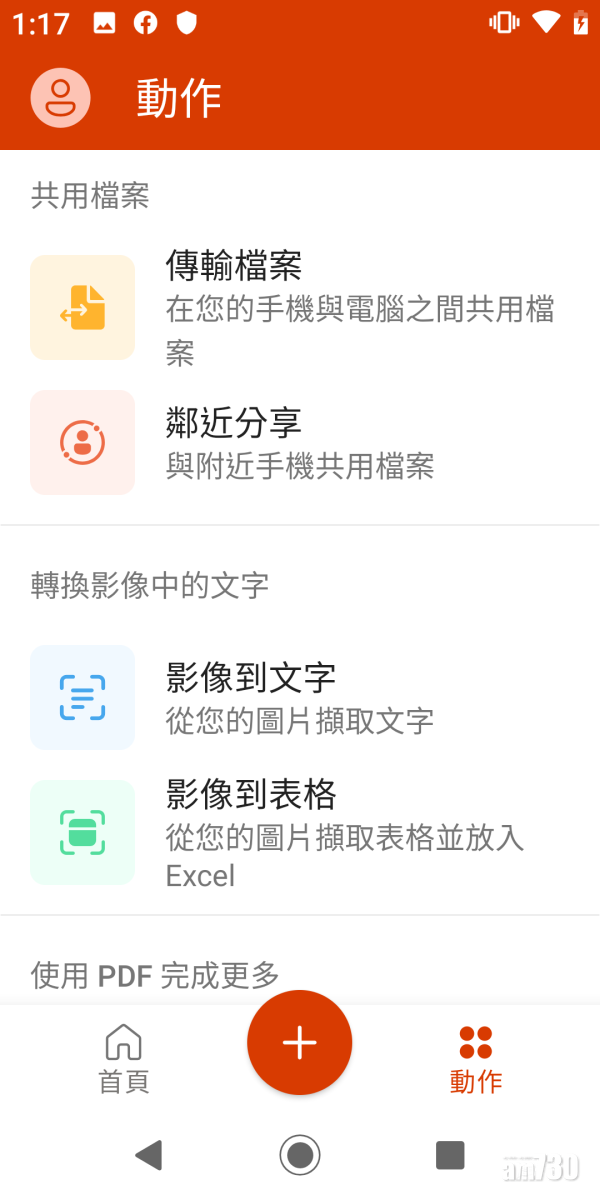The image size is (600, 1200).
Task: Select the 動作 tab in bottom navigation
Action: tap(475, 1058)
